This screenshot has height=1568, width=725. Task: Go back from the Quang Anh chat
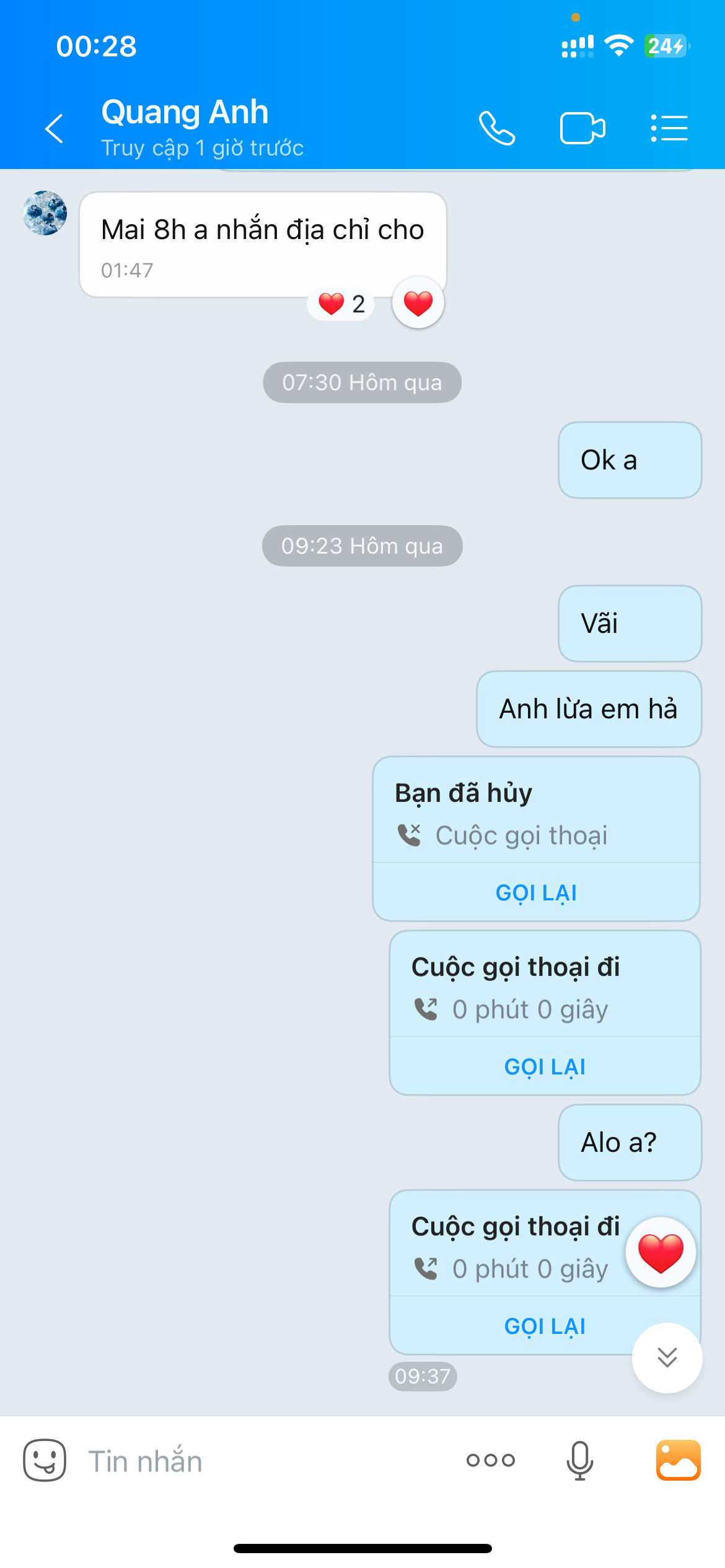tap(55, 128)
